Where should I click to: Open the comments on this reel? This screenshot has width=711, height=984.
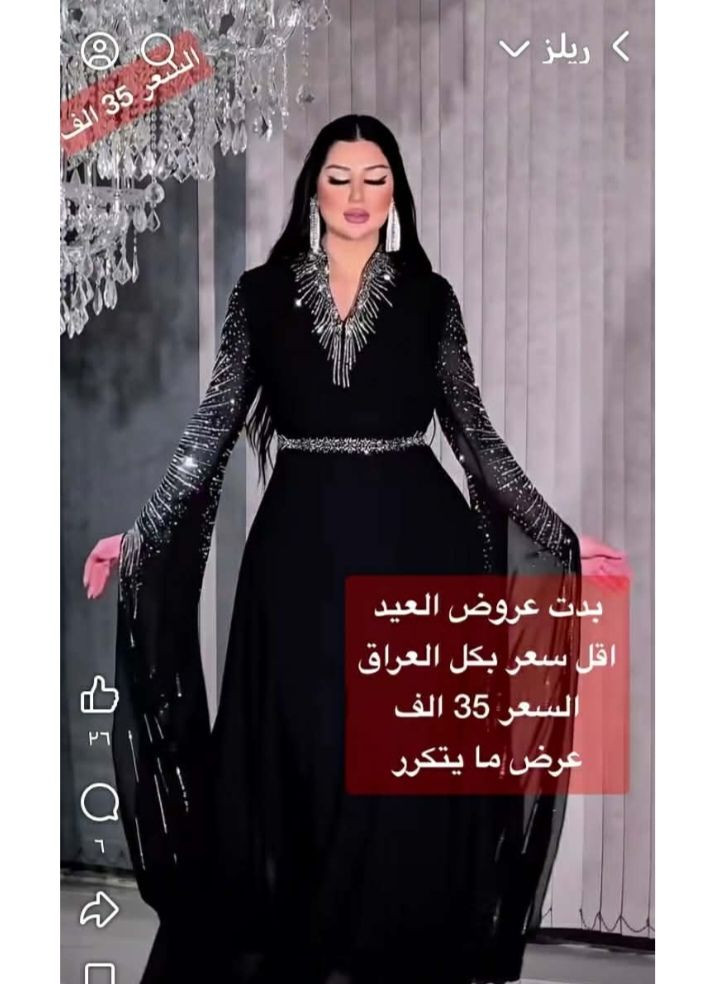tap(99, 802)
